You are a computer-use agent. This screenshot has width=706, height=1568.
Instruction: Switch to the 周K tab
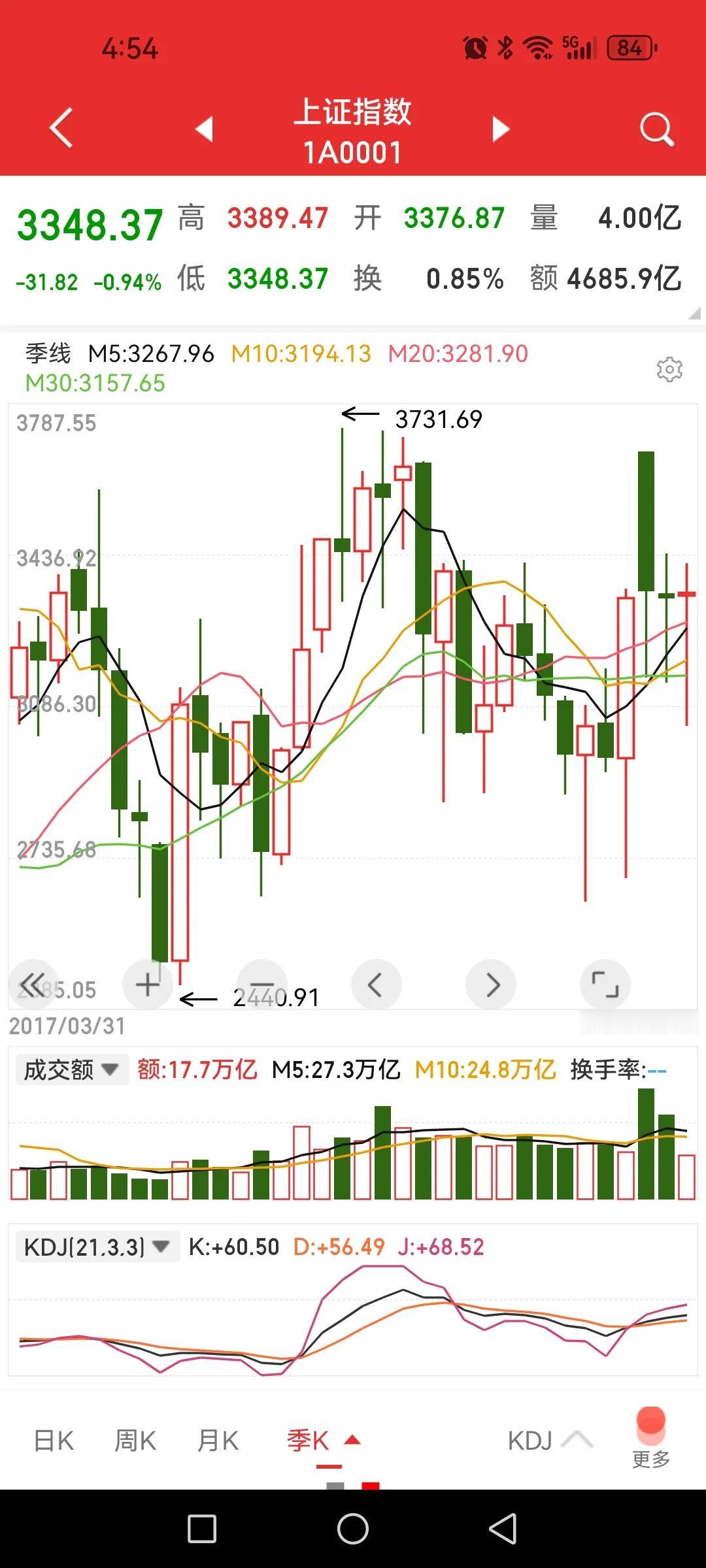(135, 1440)
